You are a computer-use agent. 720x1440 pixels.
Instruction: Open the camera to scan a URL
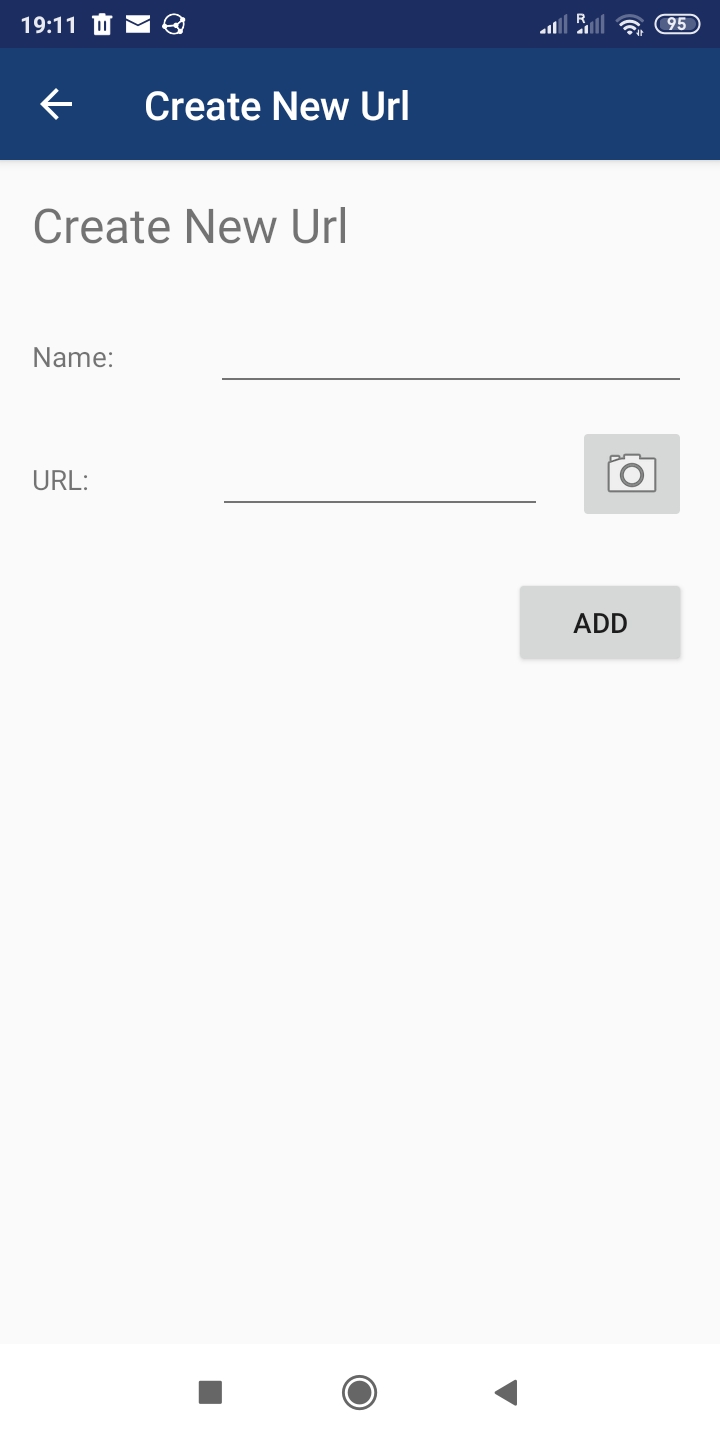631,474
